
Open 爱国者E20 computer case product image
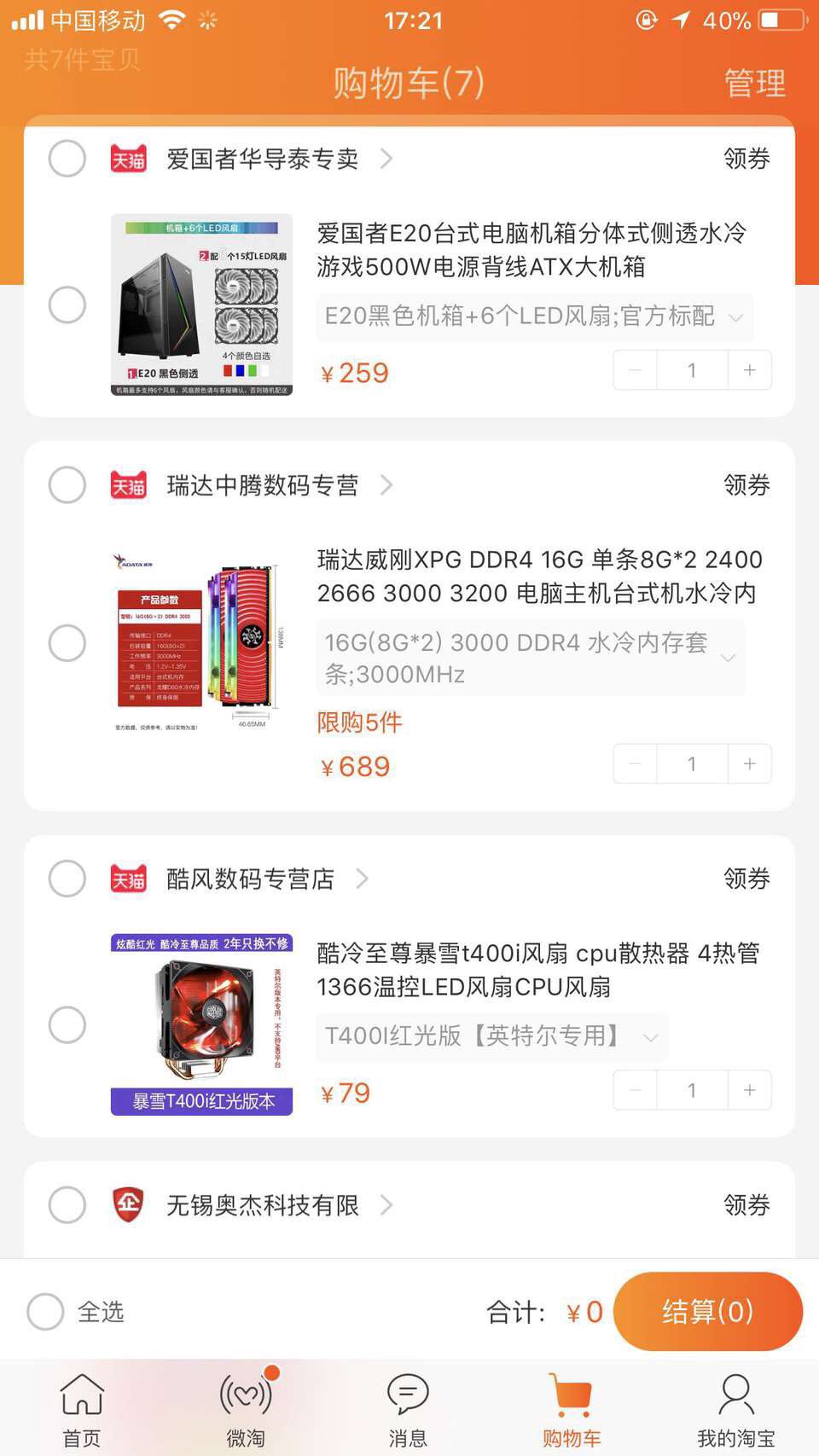tap(201, 305)
